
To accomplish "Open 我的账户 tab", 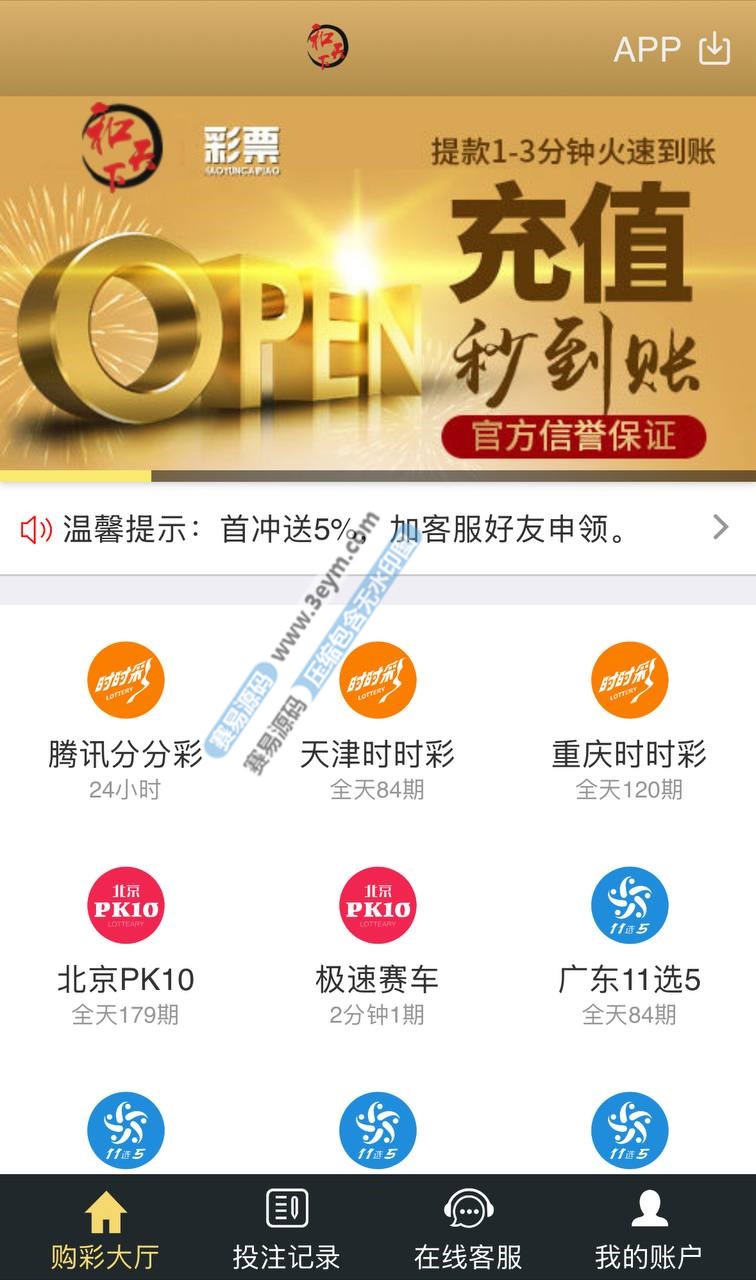I will tap(649, 1229).
